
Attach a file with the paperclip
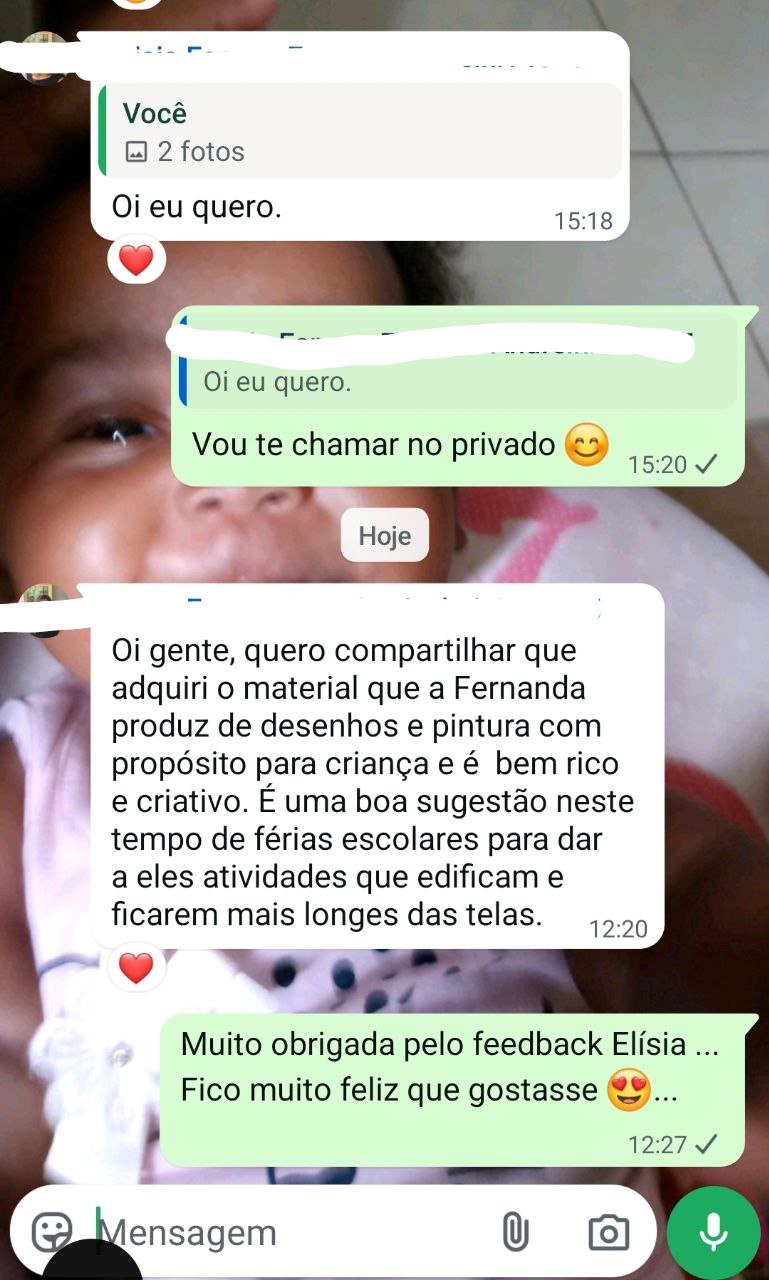(x=515, y=1233)
